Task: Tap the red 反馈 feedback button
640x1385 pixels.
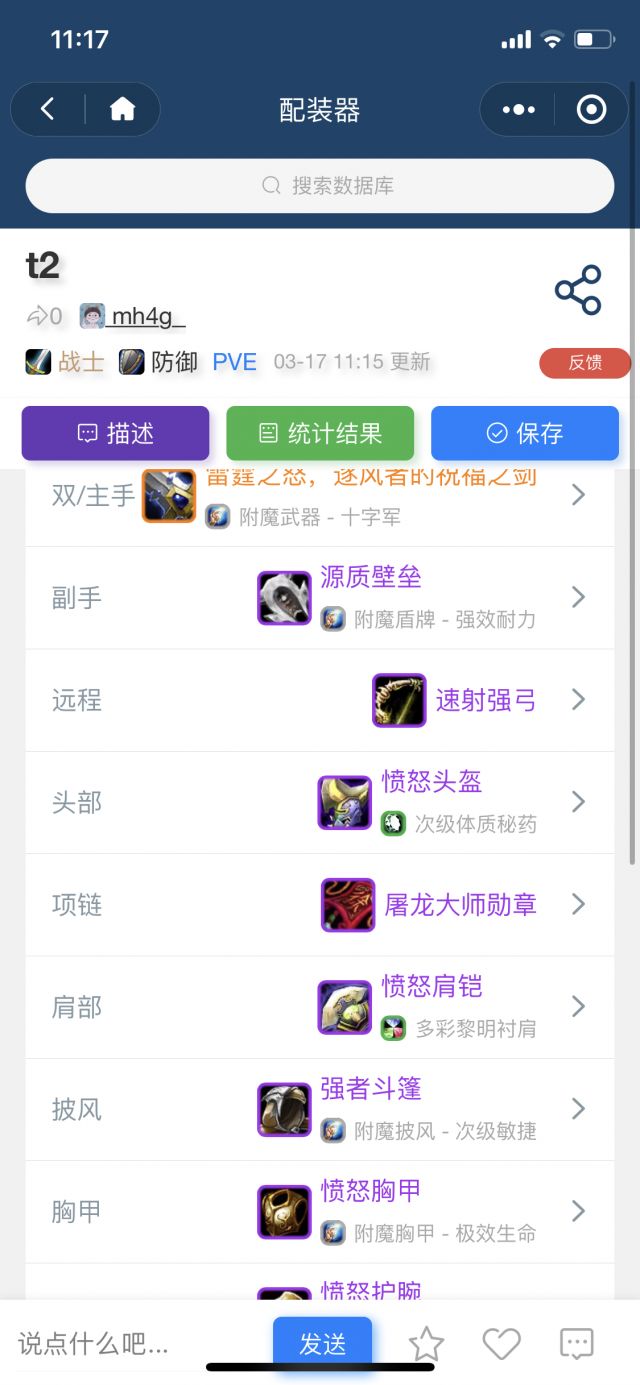Action: click(x=585, y=363)
